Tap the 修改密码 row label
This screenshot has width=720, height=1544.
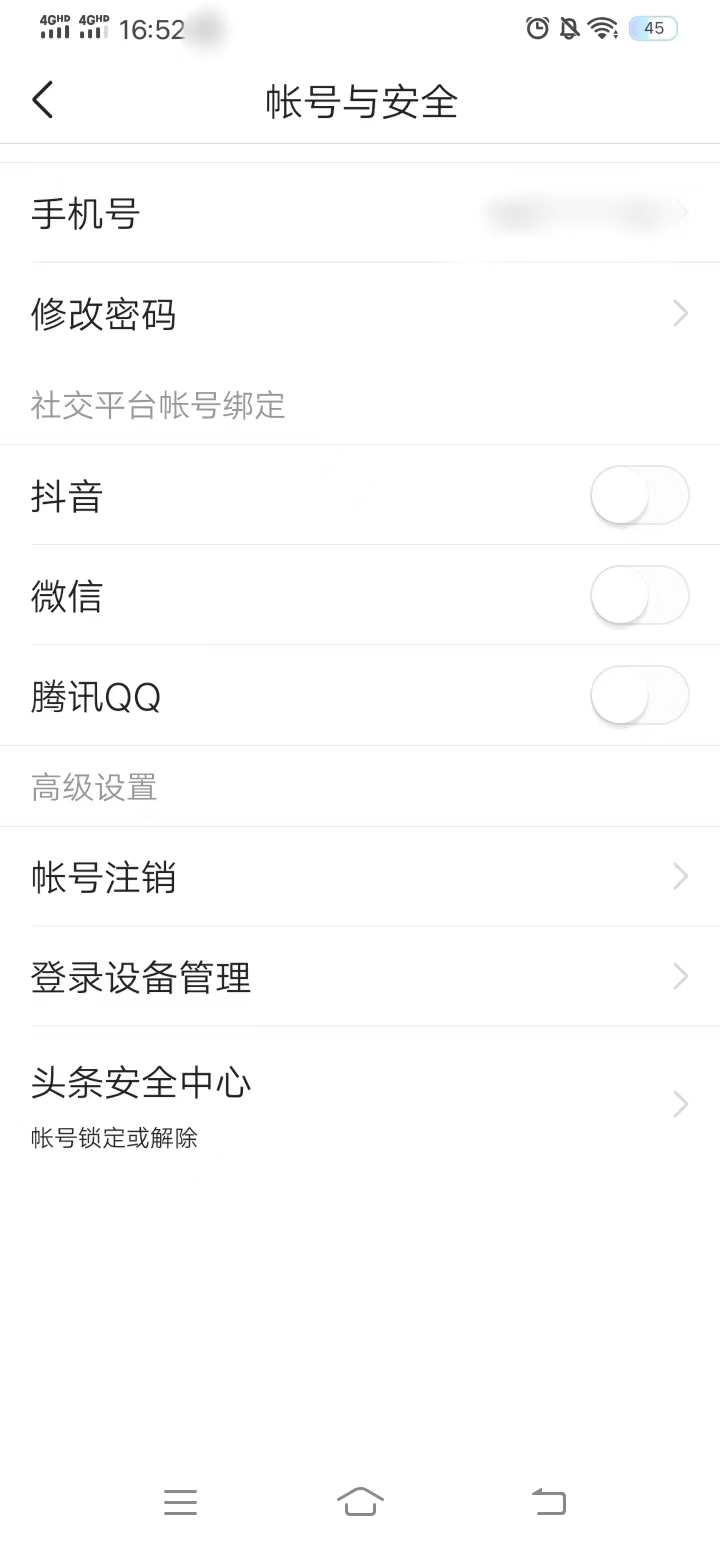[103, 314]
